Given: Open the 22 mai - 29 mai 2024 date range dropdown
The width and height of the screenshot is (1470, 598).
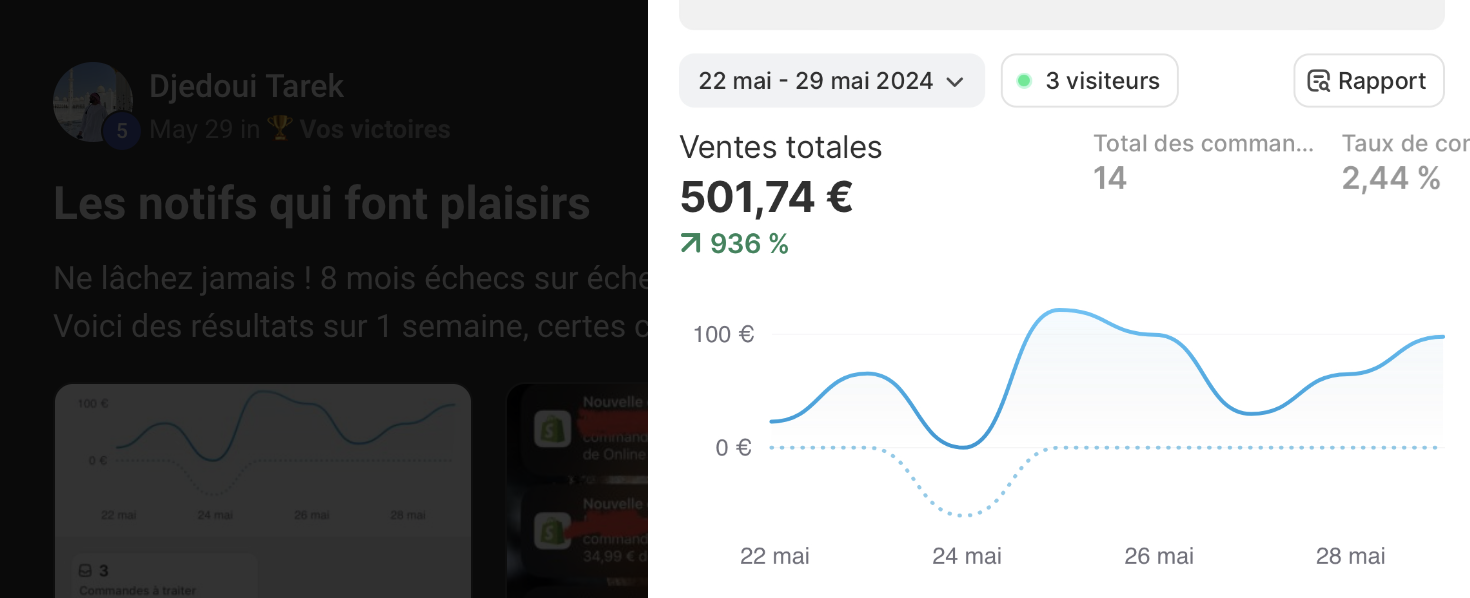Looking at the screenshot, I should click(x=831, y=81).
